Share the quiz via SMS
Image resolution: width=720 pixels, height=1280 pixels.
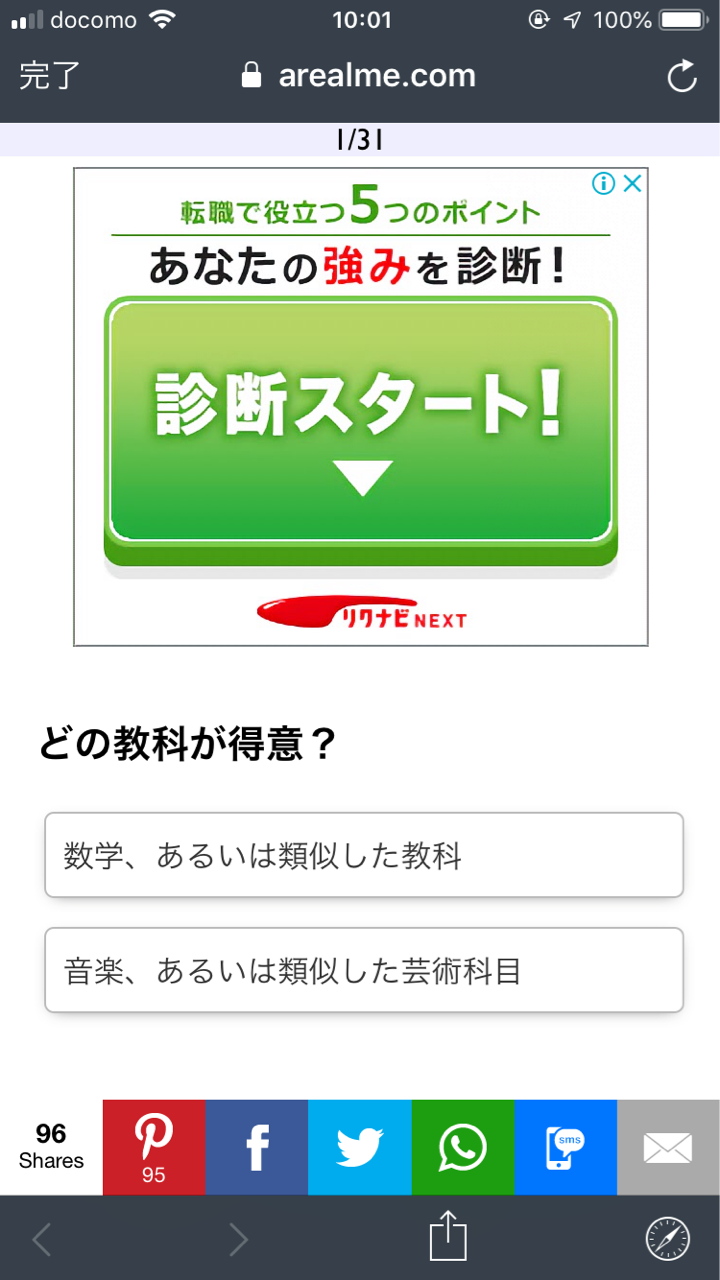point(566,1147)
